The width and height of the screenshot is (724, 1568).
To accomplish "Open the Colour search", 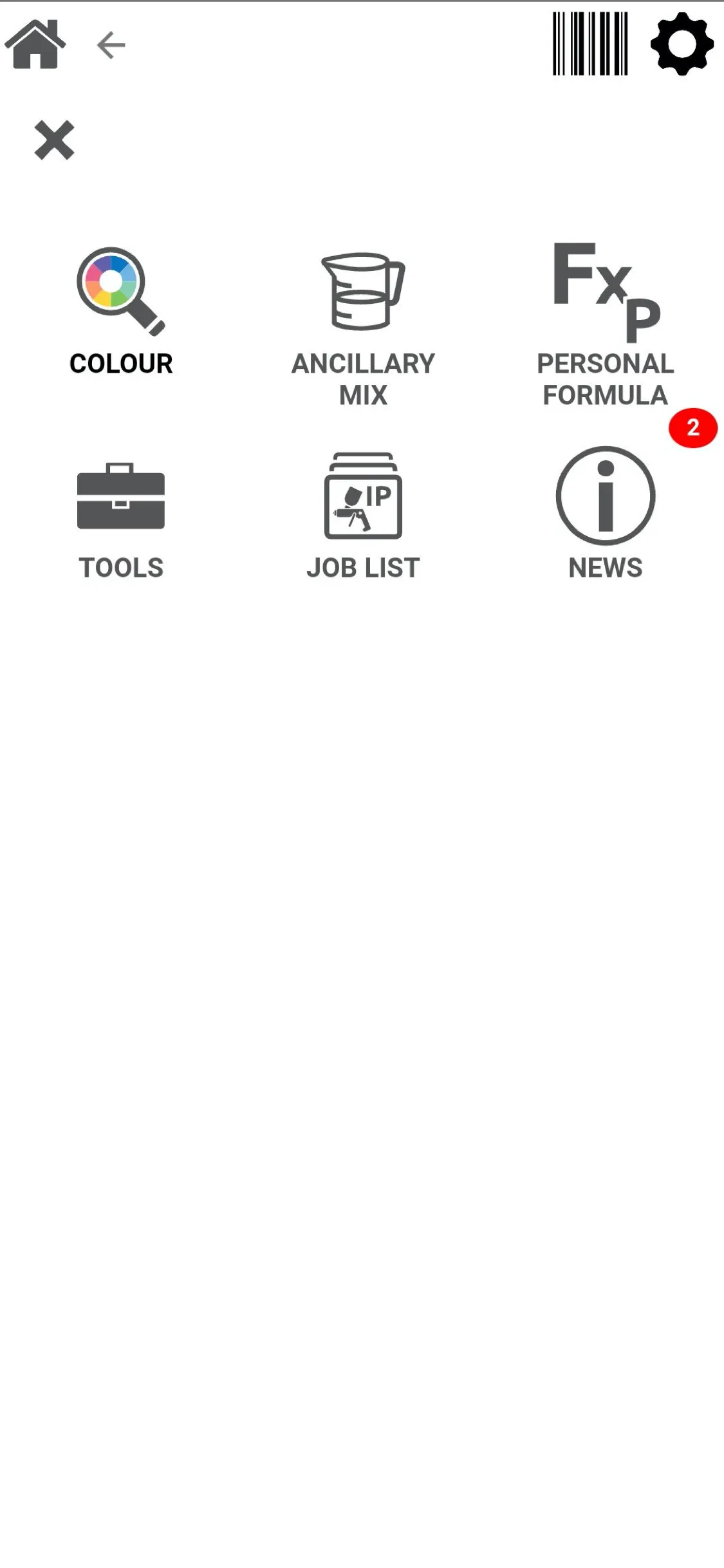I will [x=121, y=312].
